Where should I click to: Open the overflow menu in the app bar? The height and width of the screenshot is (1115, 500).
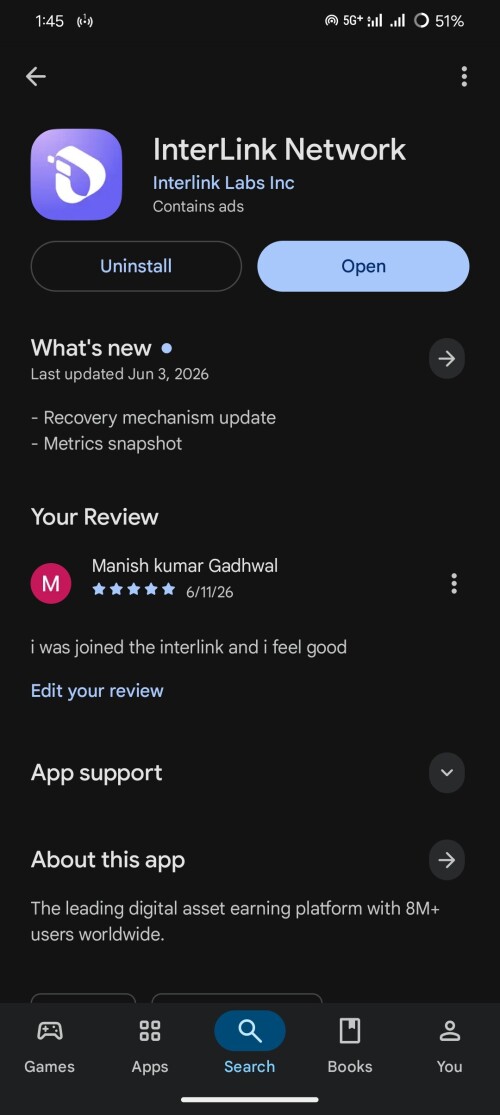click(464, 77)
